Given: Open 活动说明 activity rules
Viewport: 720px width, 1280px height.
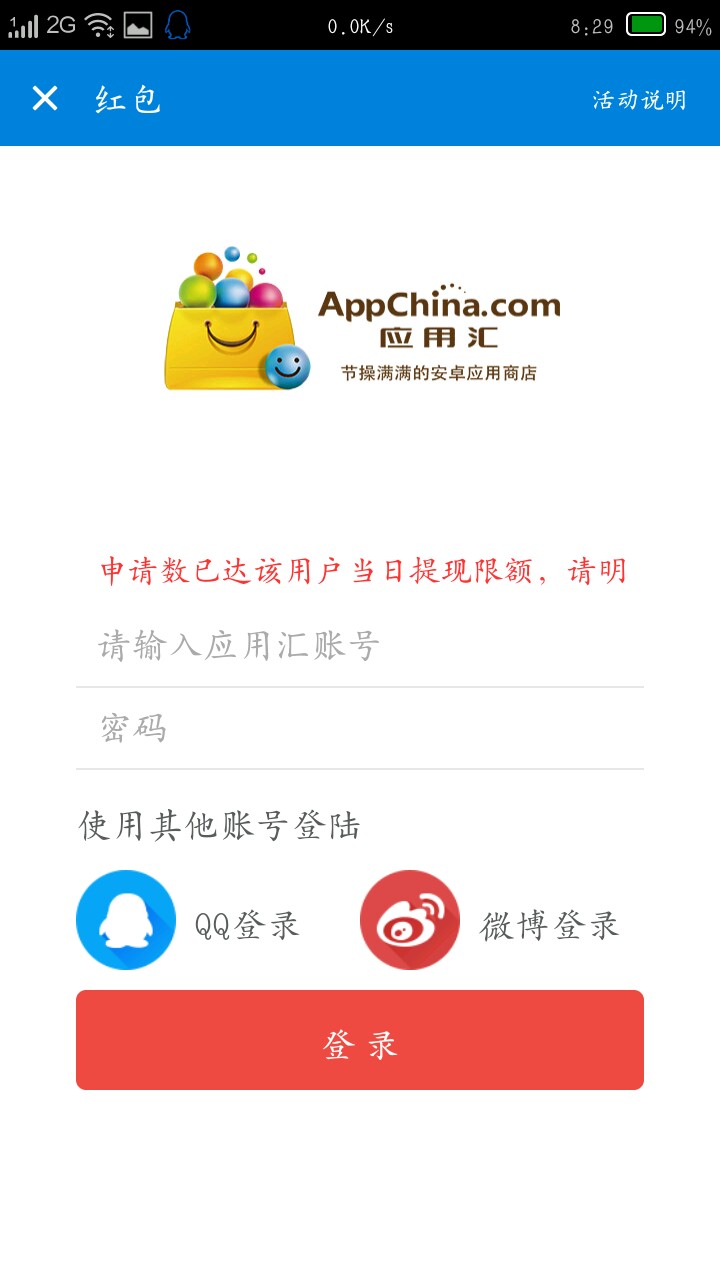Looking at the screenshot, I should pyautogui.click(x=640, y=99).
